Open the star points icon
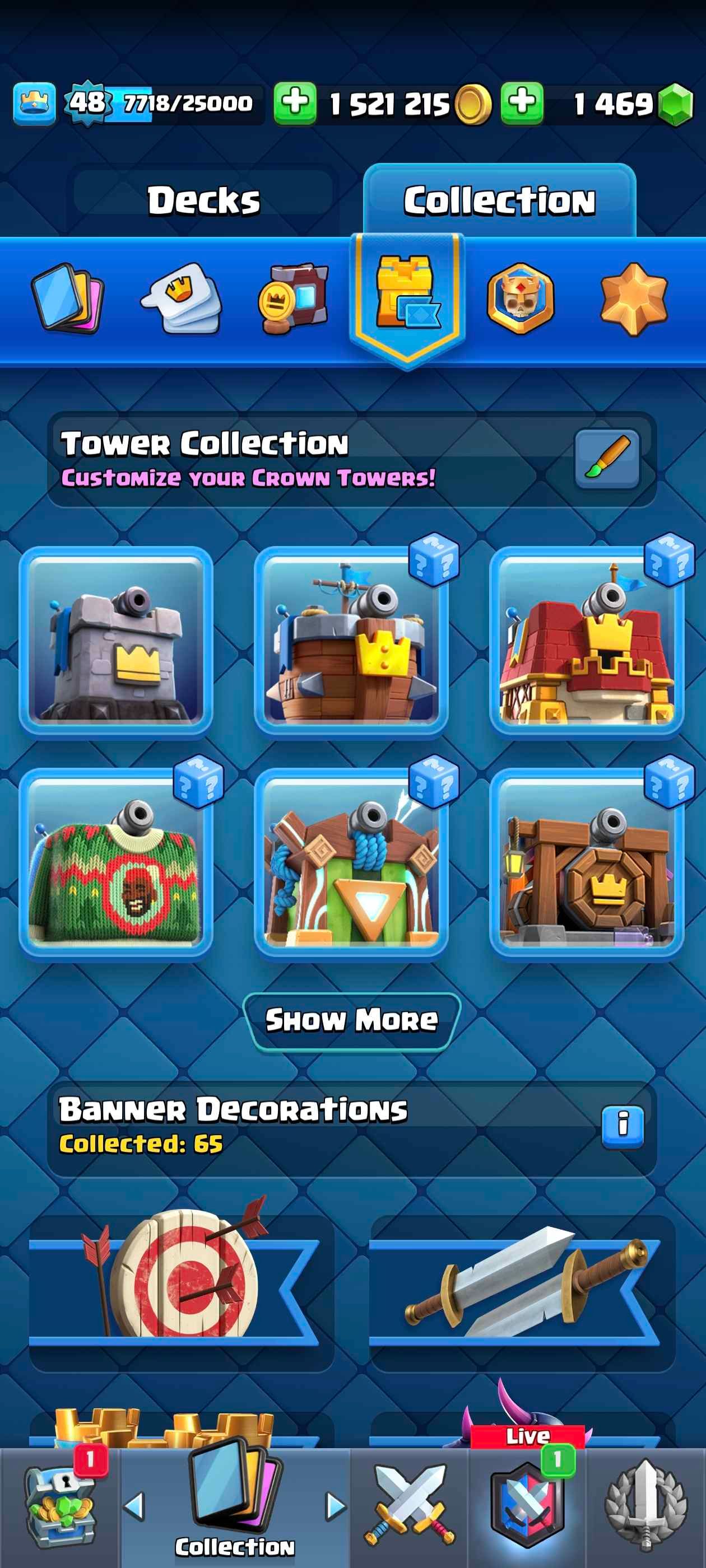 click(x=634, y=298)
